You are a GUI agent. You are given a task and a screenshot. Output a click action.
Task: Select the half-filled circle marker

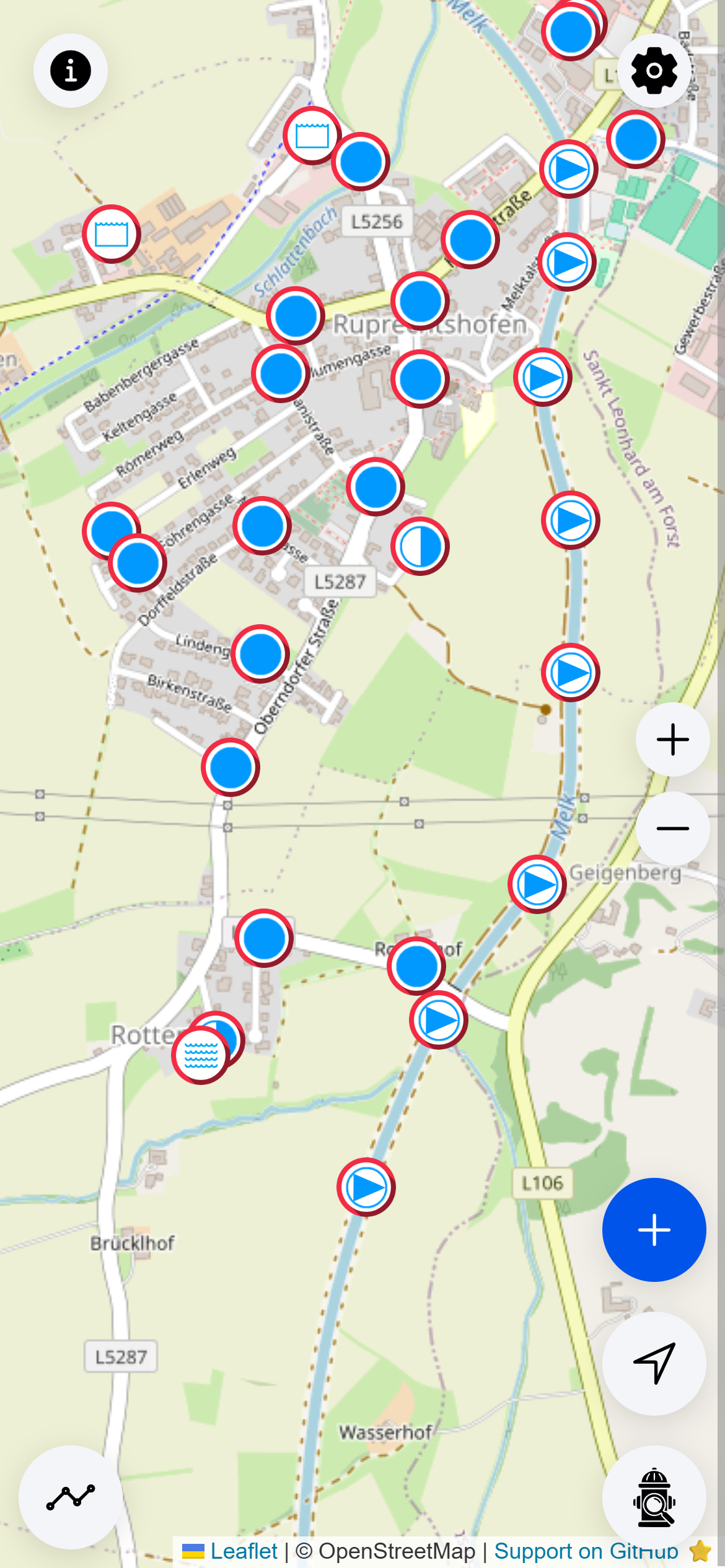[420, 546]
